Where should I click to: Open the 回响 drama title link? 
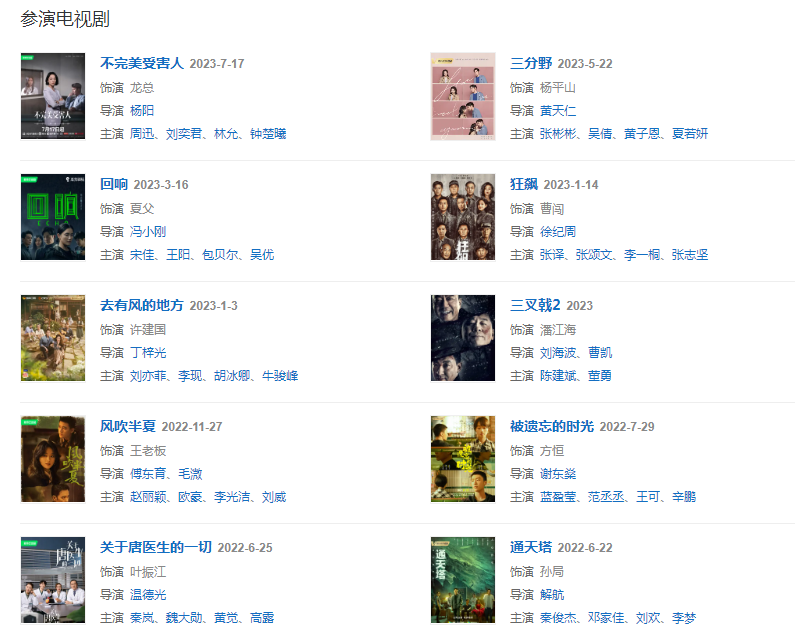point(114,184)
